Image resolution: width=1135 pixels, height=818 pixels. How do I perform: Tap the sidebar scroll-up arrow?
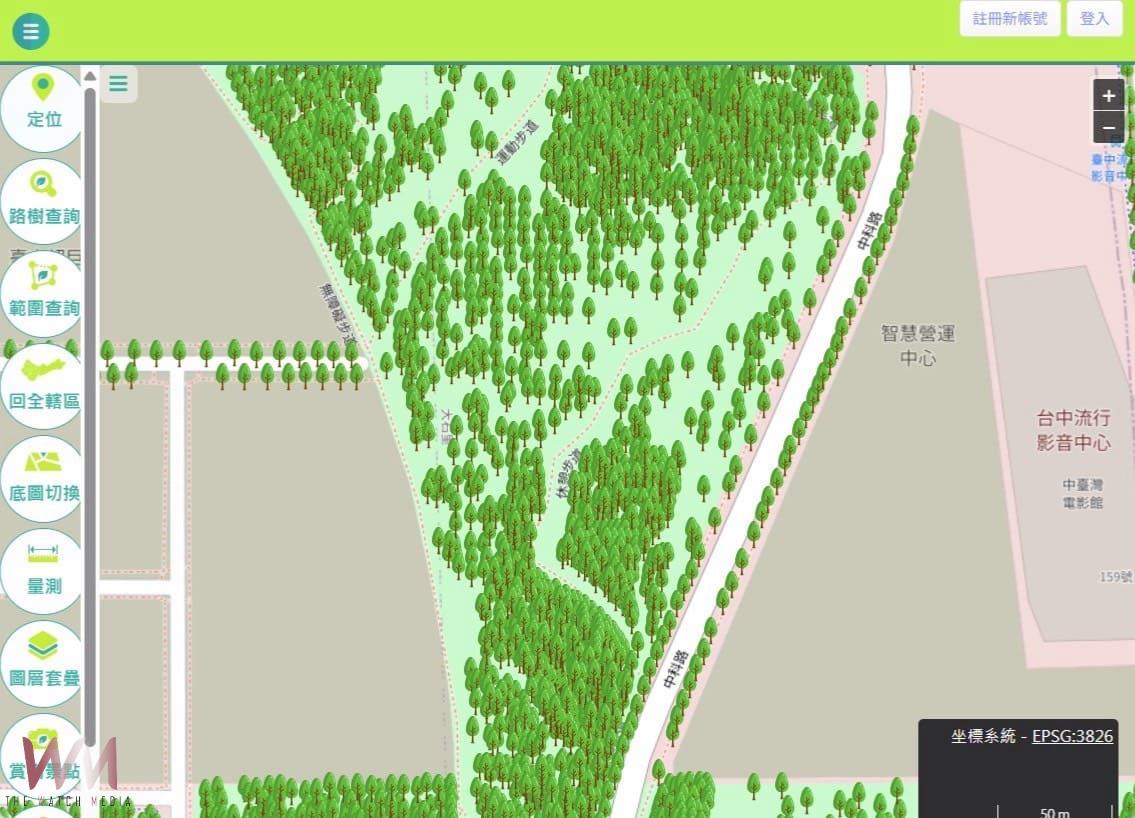click(x=90, y=76)
